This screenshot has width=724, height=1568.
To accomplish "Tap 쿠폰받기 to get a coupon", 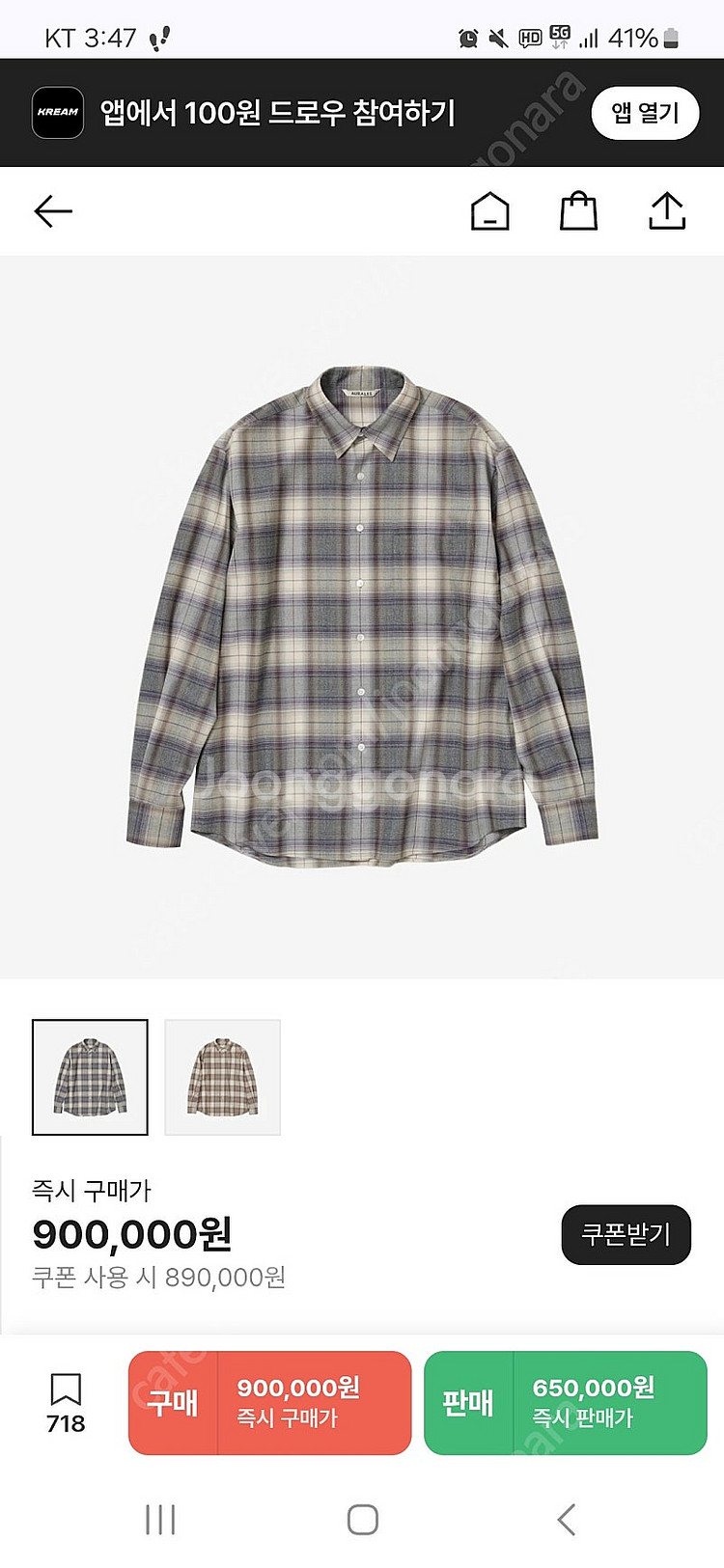I will coord(626,1234).
